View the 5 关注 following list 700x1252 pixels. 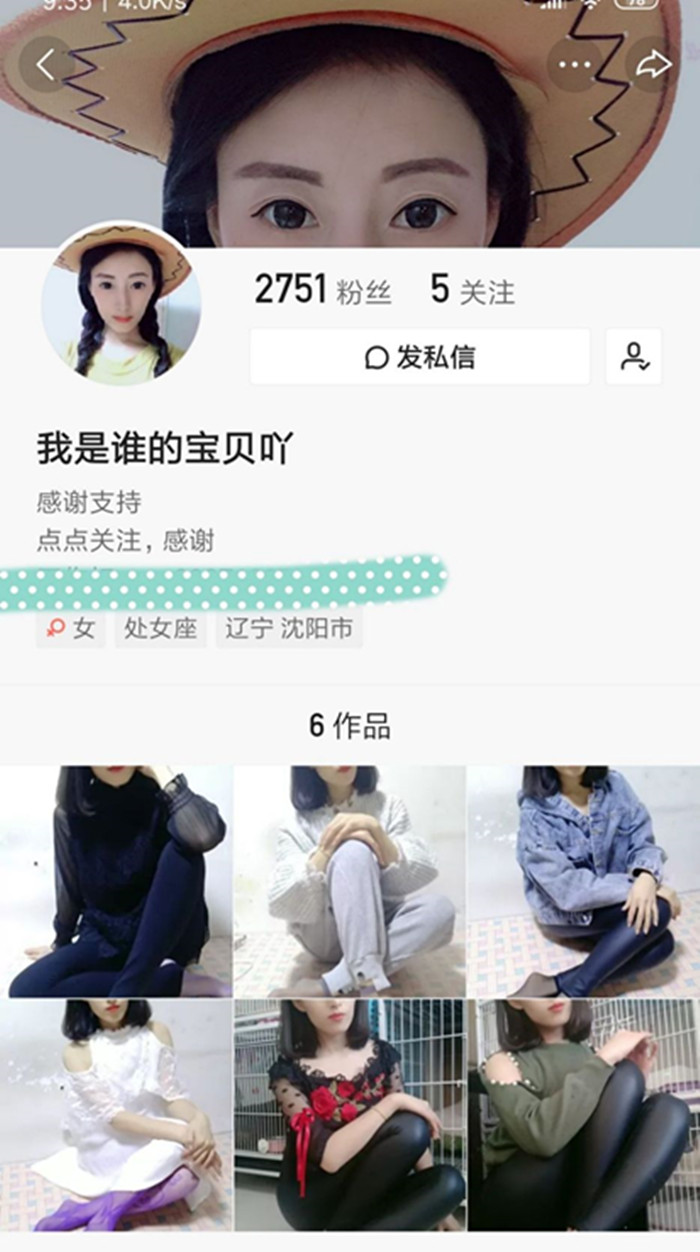coord(472,290)
